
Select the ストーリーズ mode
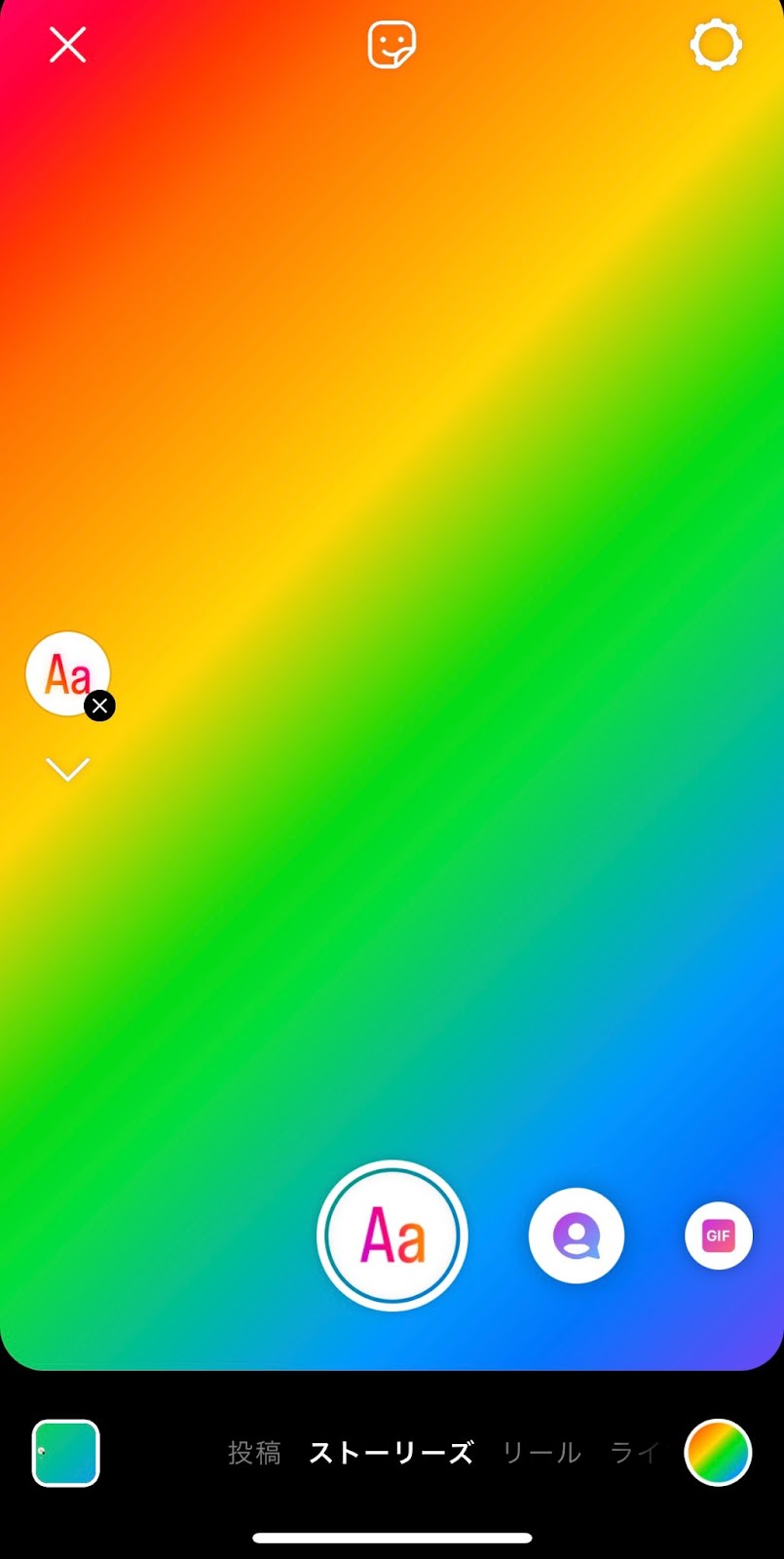coord(392,1453)
